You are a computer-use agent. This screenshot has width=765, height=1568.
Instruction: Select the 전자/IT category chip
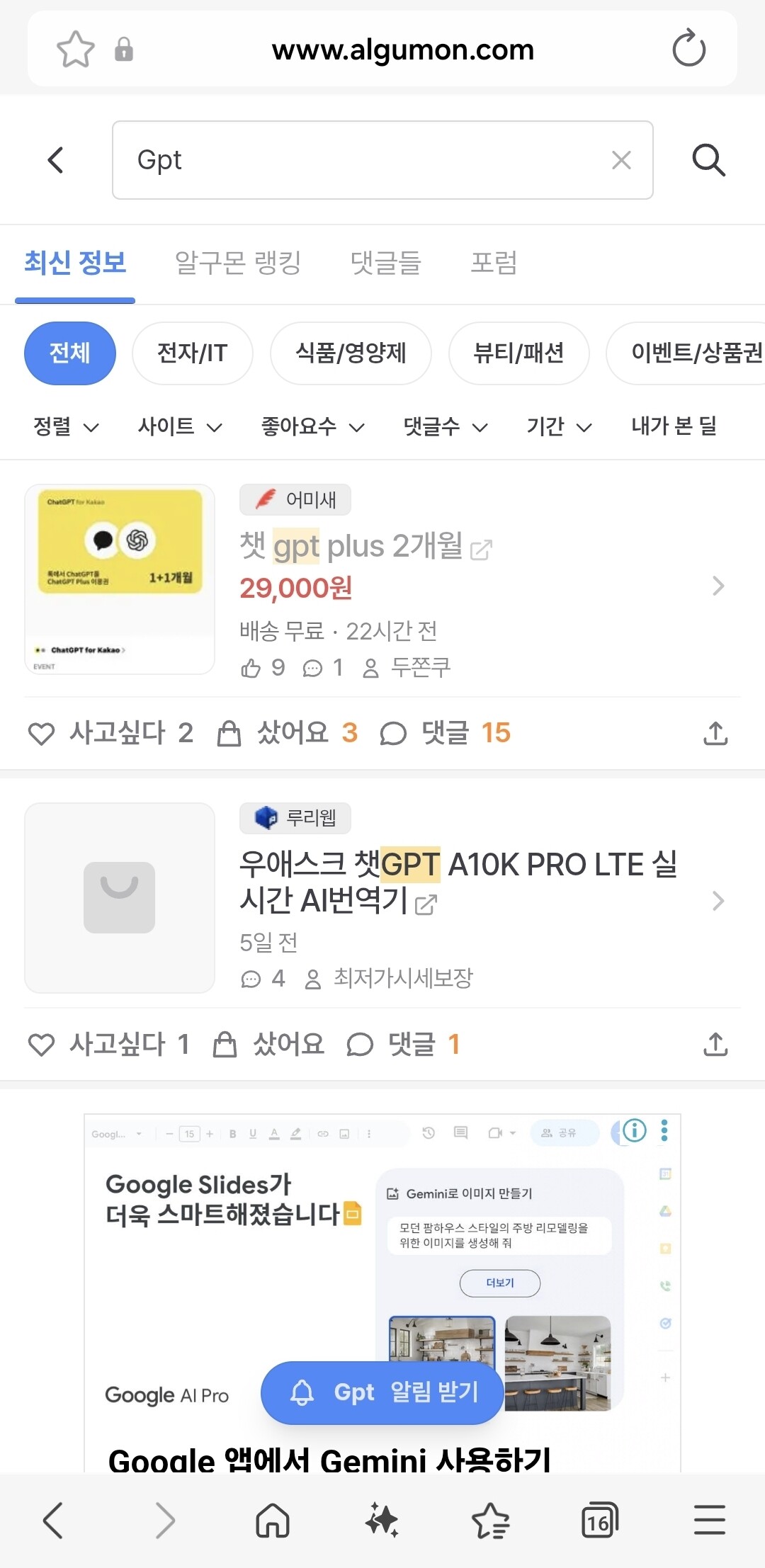192,353
